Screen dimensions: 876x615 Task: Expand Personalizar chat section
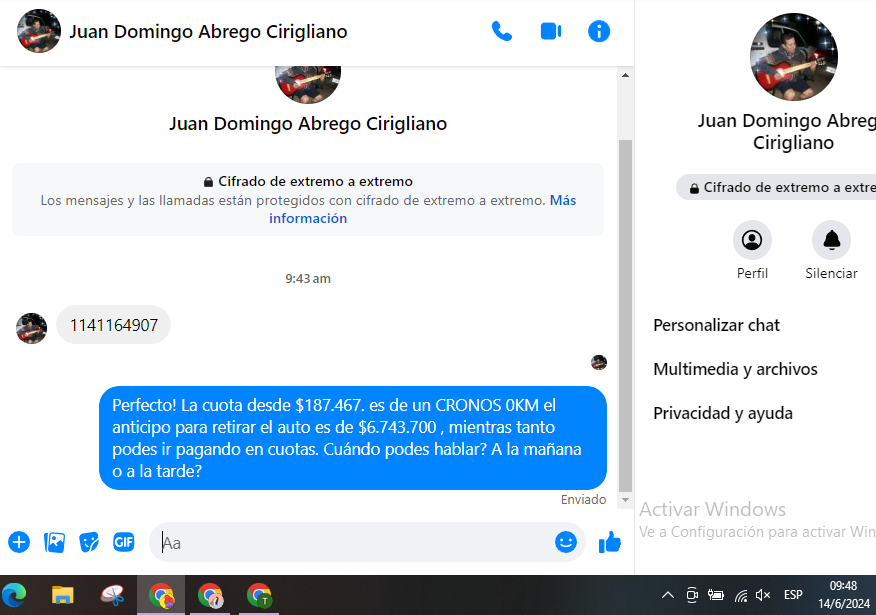[x=716, y=325]
